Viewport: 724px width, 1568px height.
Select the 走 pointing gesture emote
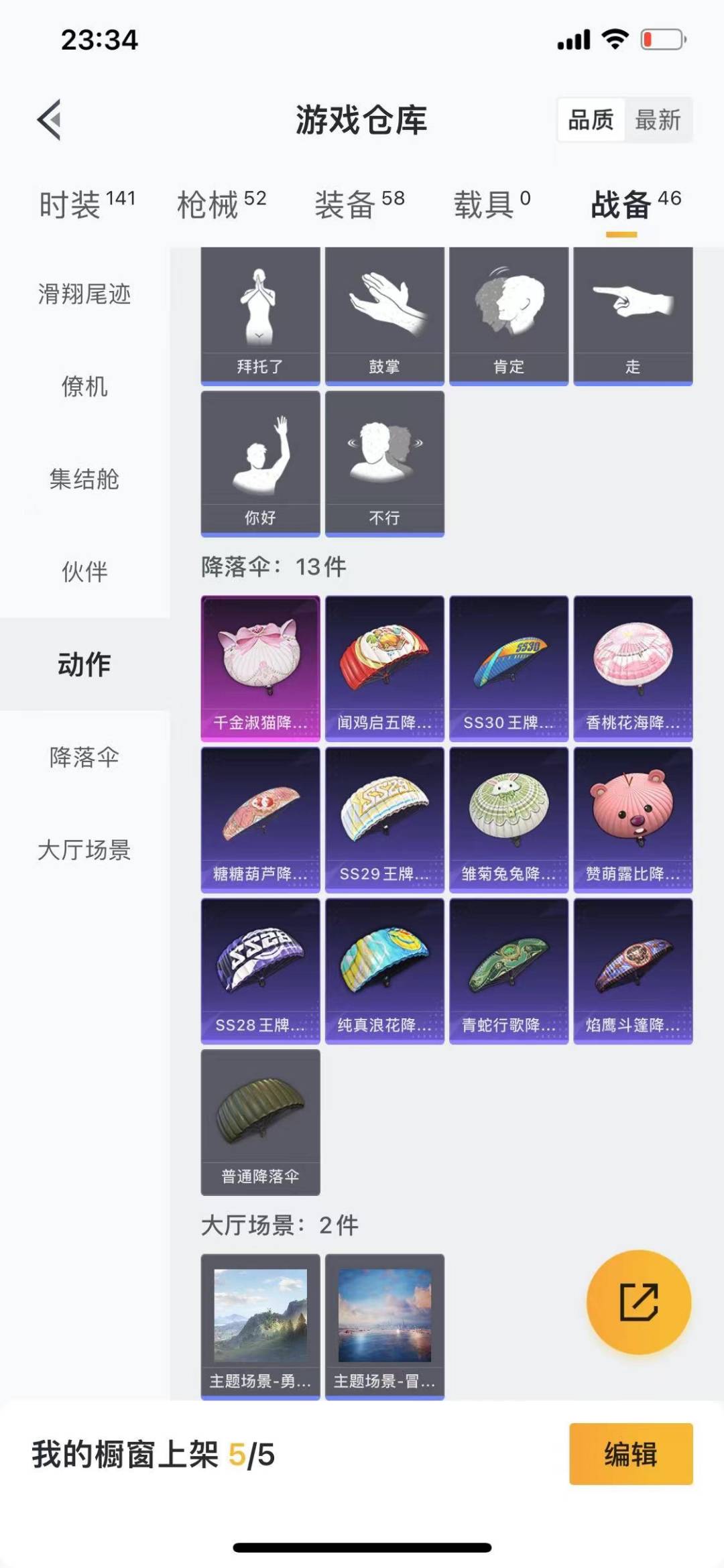(x=631, y=315)
